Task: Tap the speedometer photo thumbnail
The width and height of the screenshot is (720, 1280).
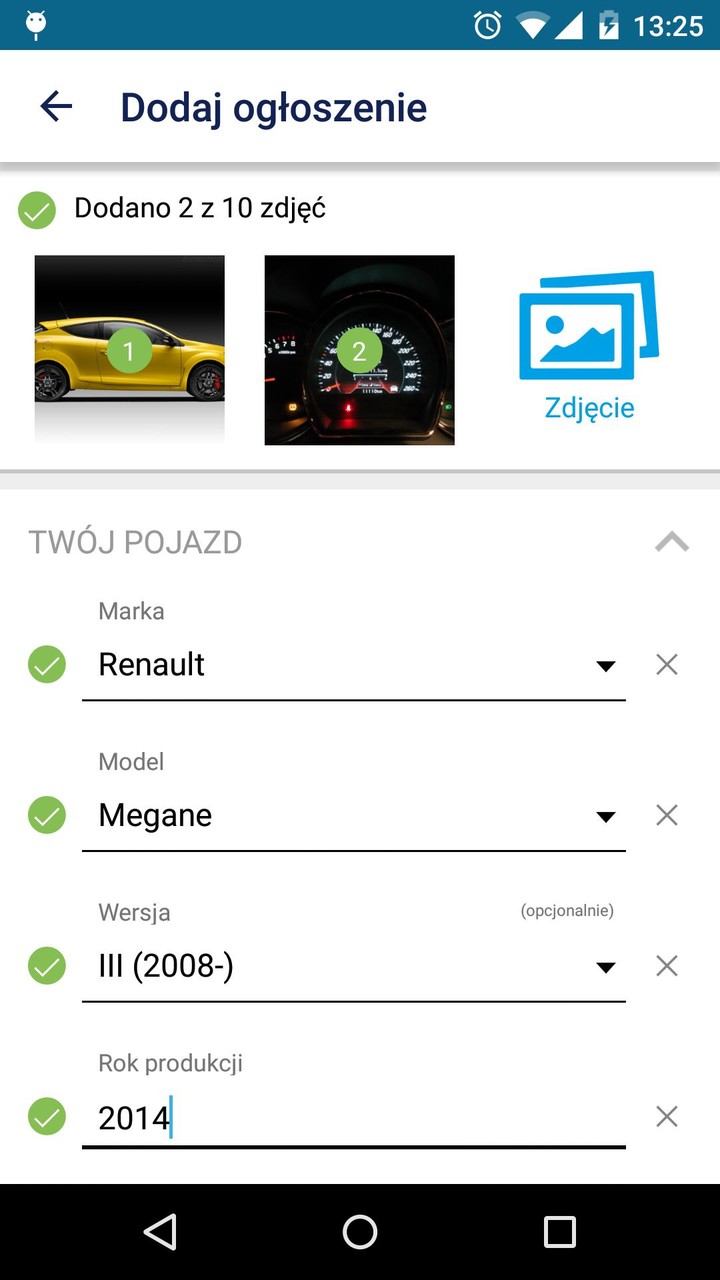Action: point(359,348)
